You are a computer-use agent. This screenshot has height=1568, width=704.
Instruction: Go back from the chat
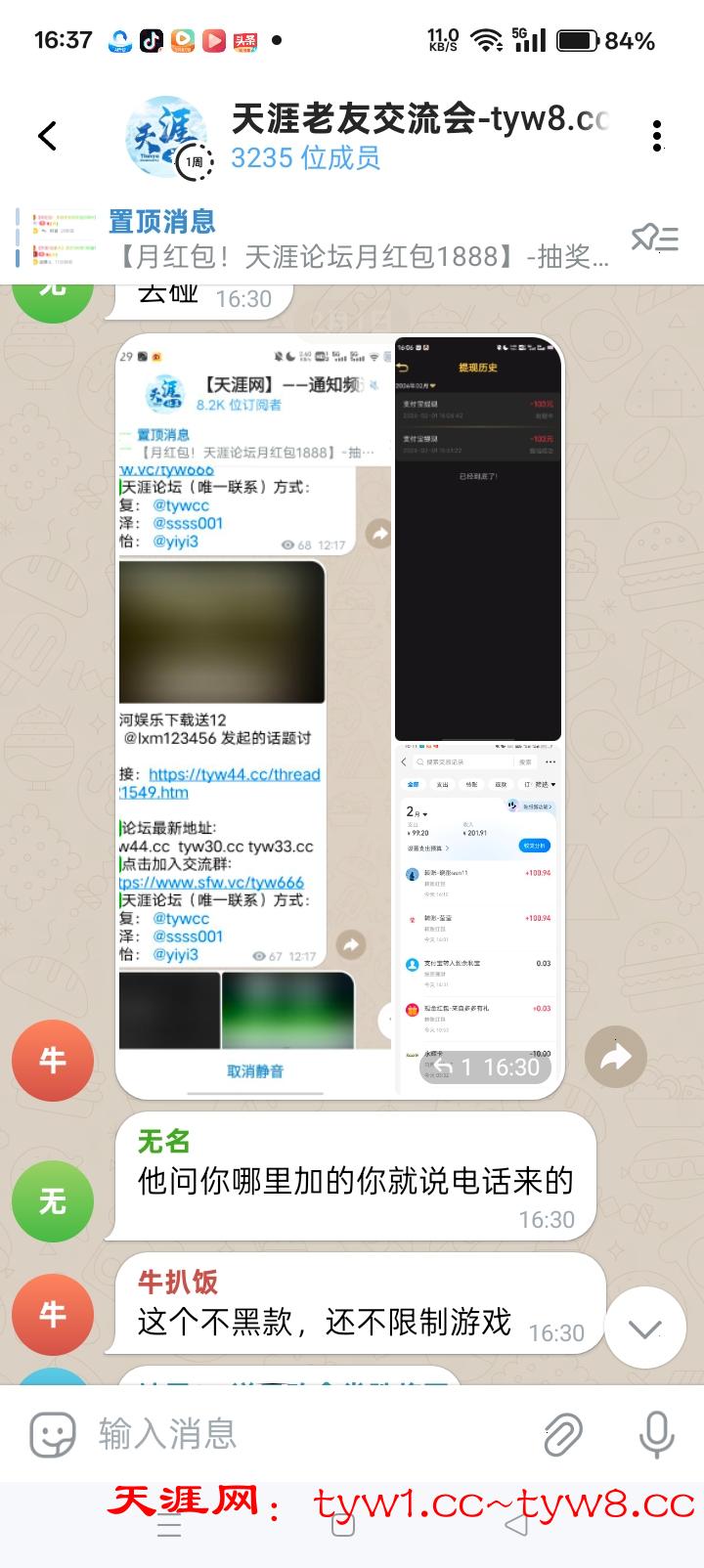[x=47, y=136]
